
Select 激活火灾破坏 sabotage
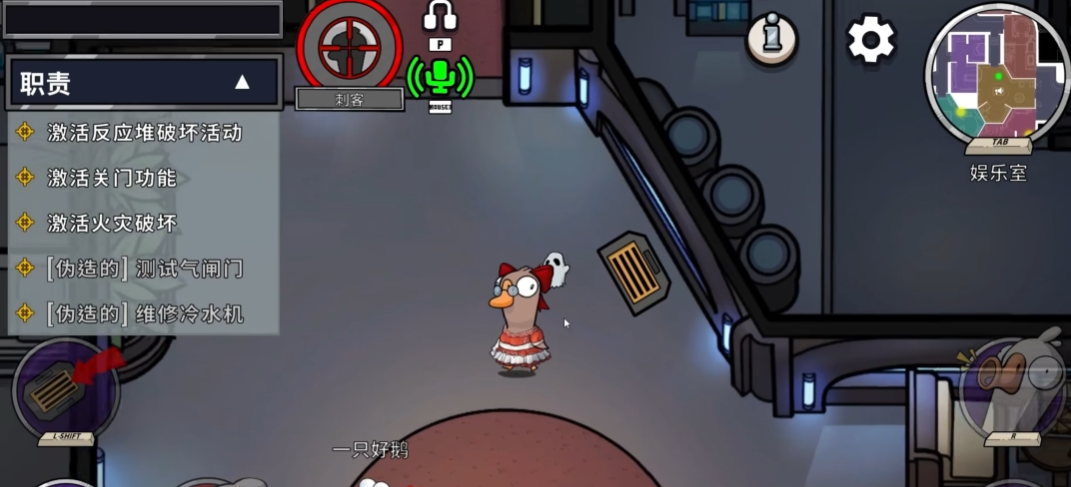[111, 223]
